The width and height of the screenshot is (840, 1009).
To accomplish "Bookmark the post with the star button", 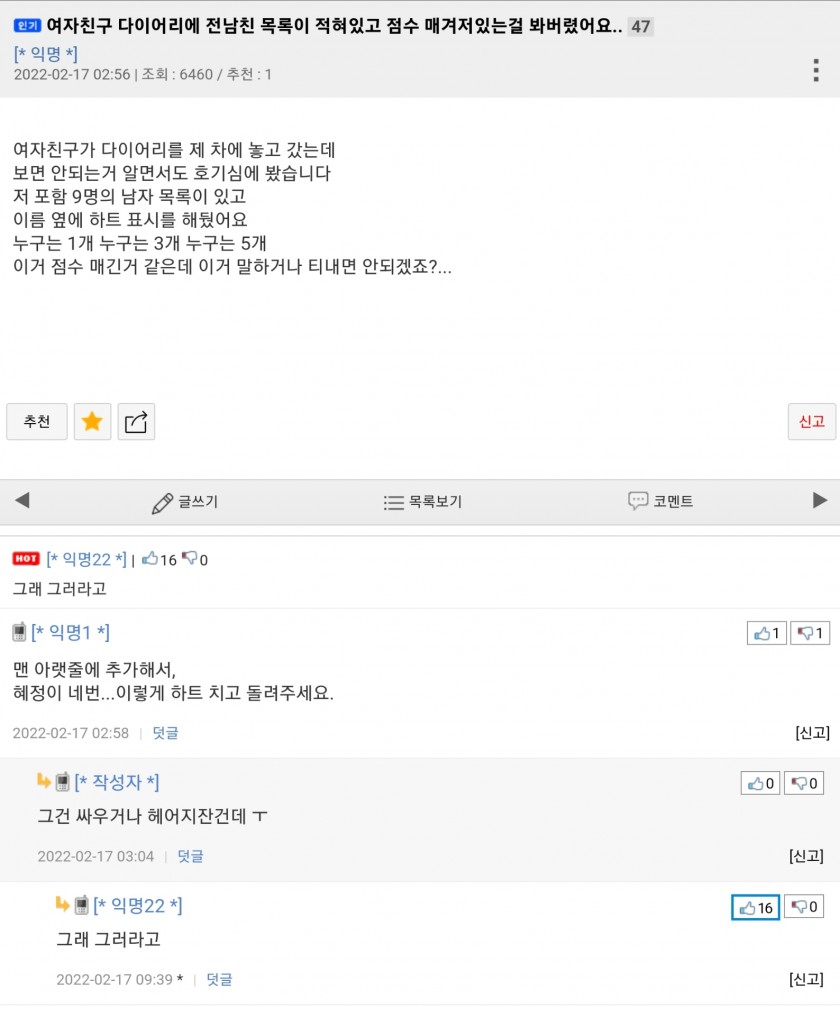I will point(92,421).
